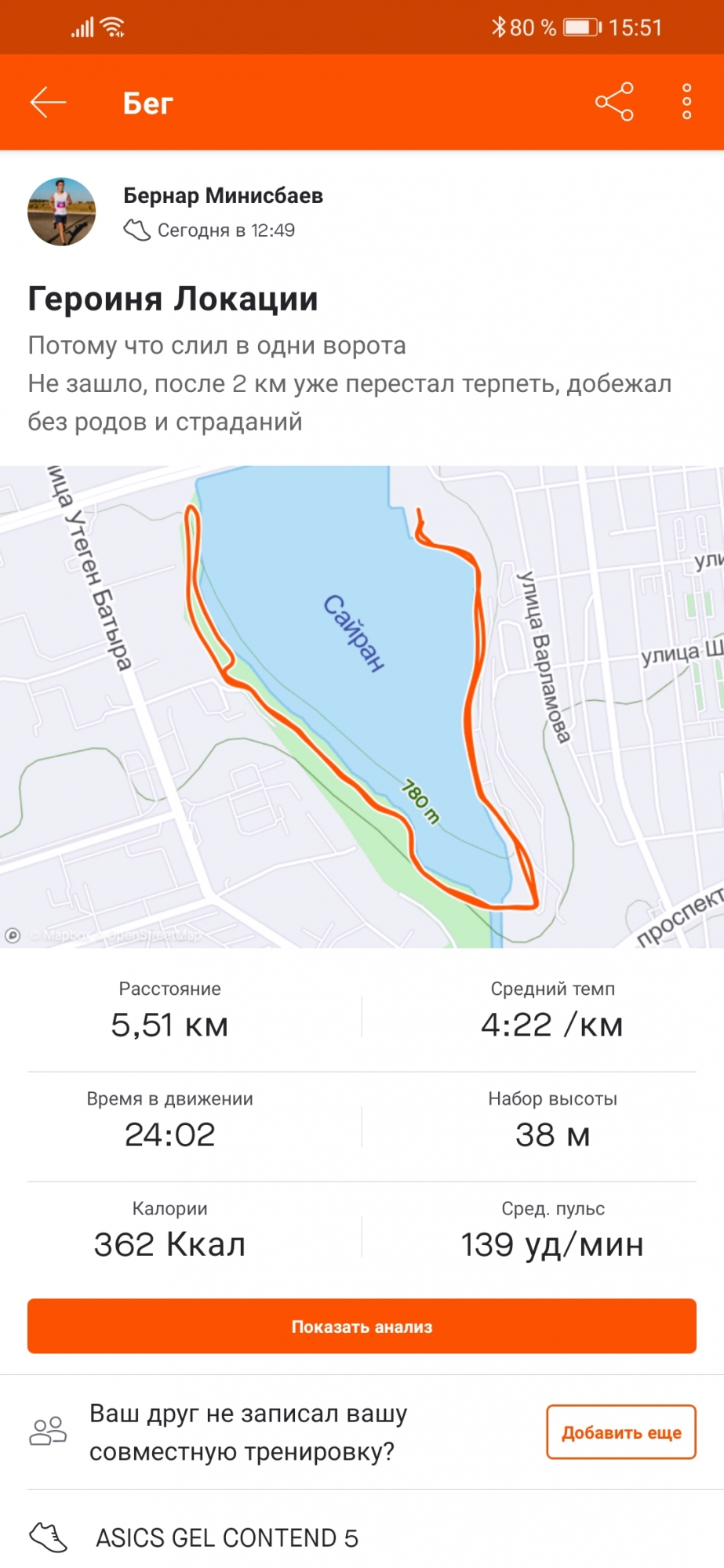This screenshot has width=724, height=1568.
Task: Open the Сайран route map
Action: [x=362, y=706]
